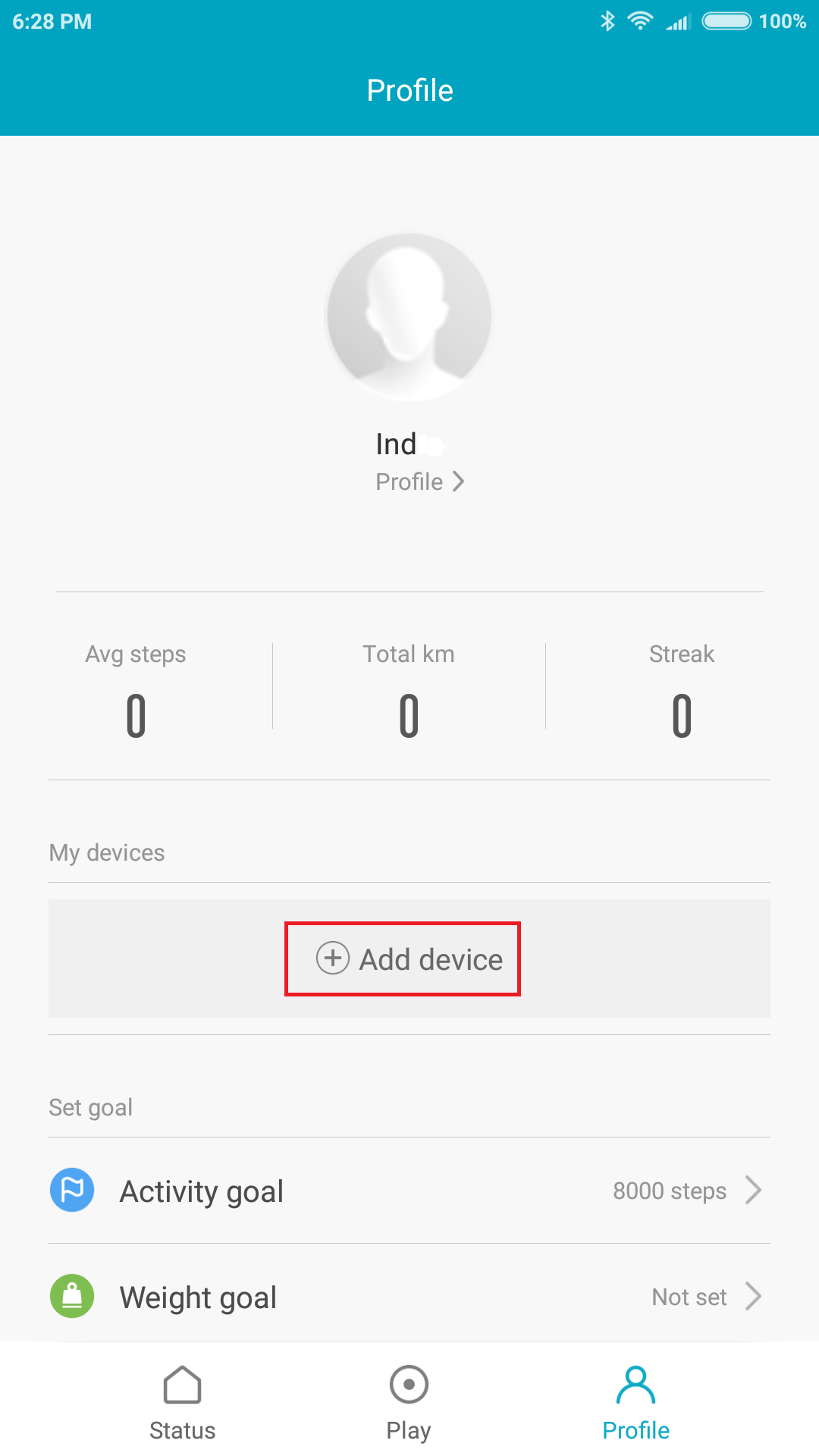Switch to the Status tab

182,1403
